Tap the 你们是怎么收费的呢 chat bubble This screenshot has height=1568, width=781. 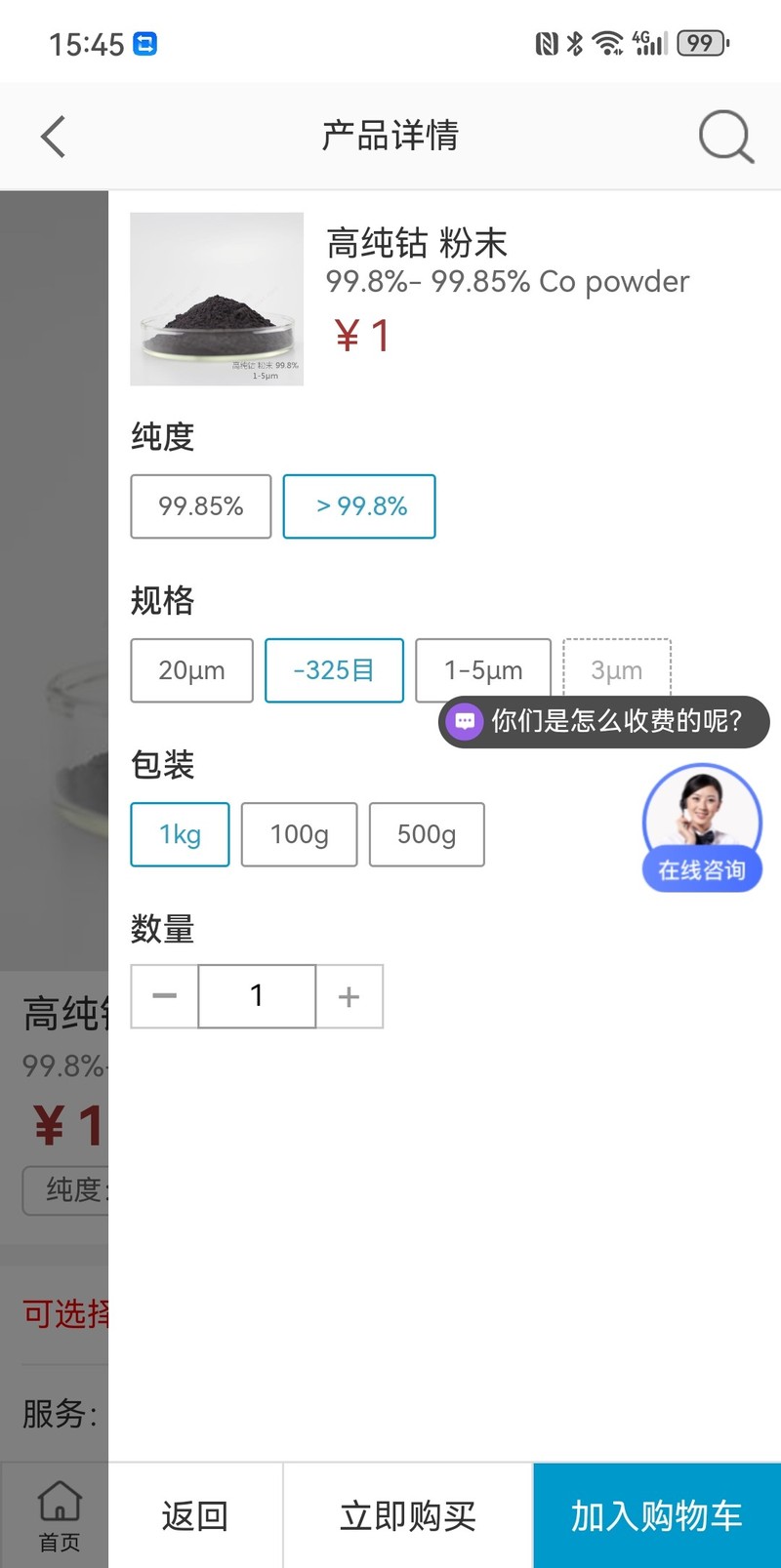[604, 722]
